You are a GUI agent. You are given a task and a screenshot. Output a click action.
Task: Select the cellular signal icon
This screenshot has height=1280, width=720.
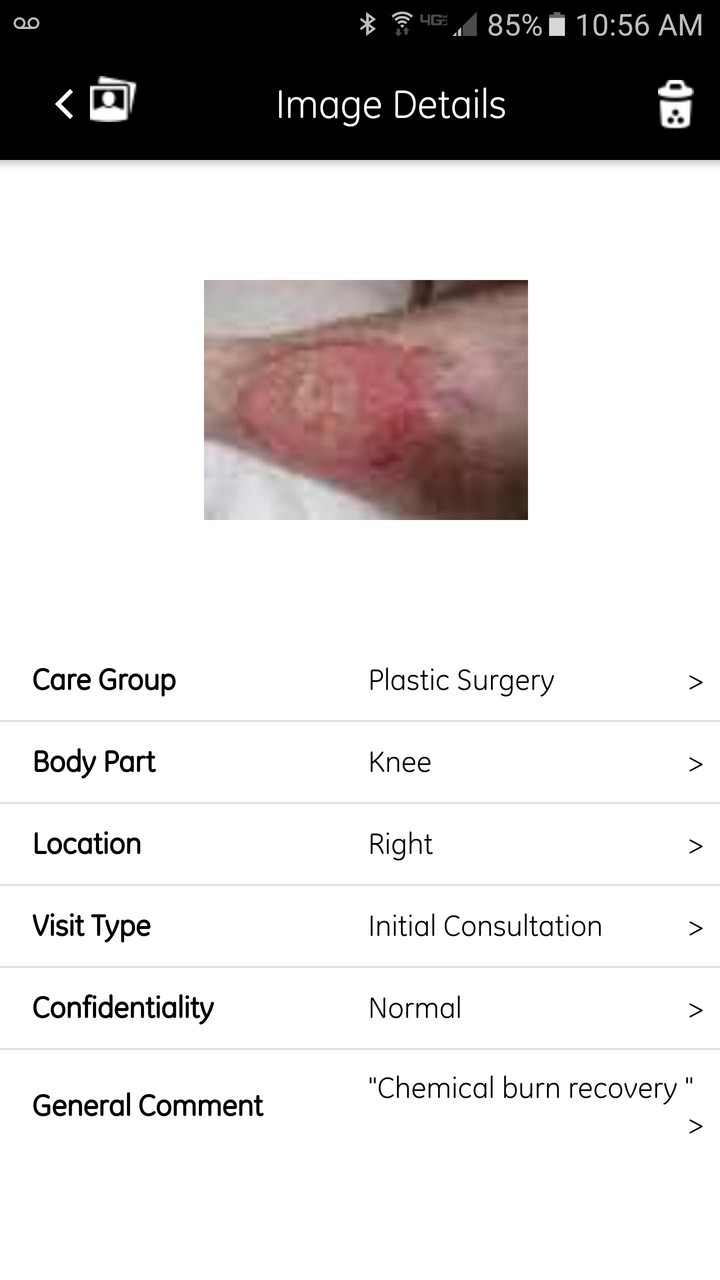463,26
